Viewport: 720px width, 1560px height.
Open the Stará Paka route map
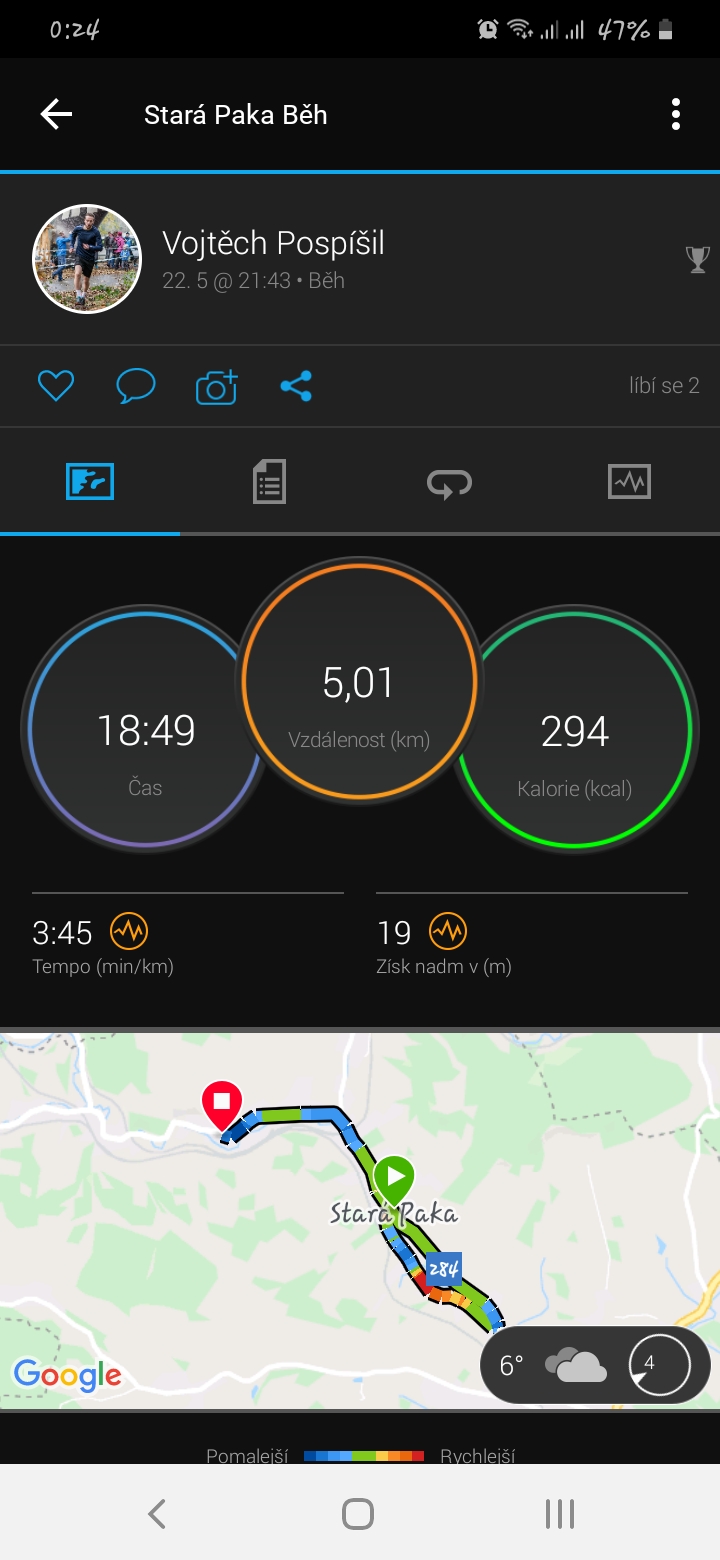(x=360, y=1220)
